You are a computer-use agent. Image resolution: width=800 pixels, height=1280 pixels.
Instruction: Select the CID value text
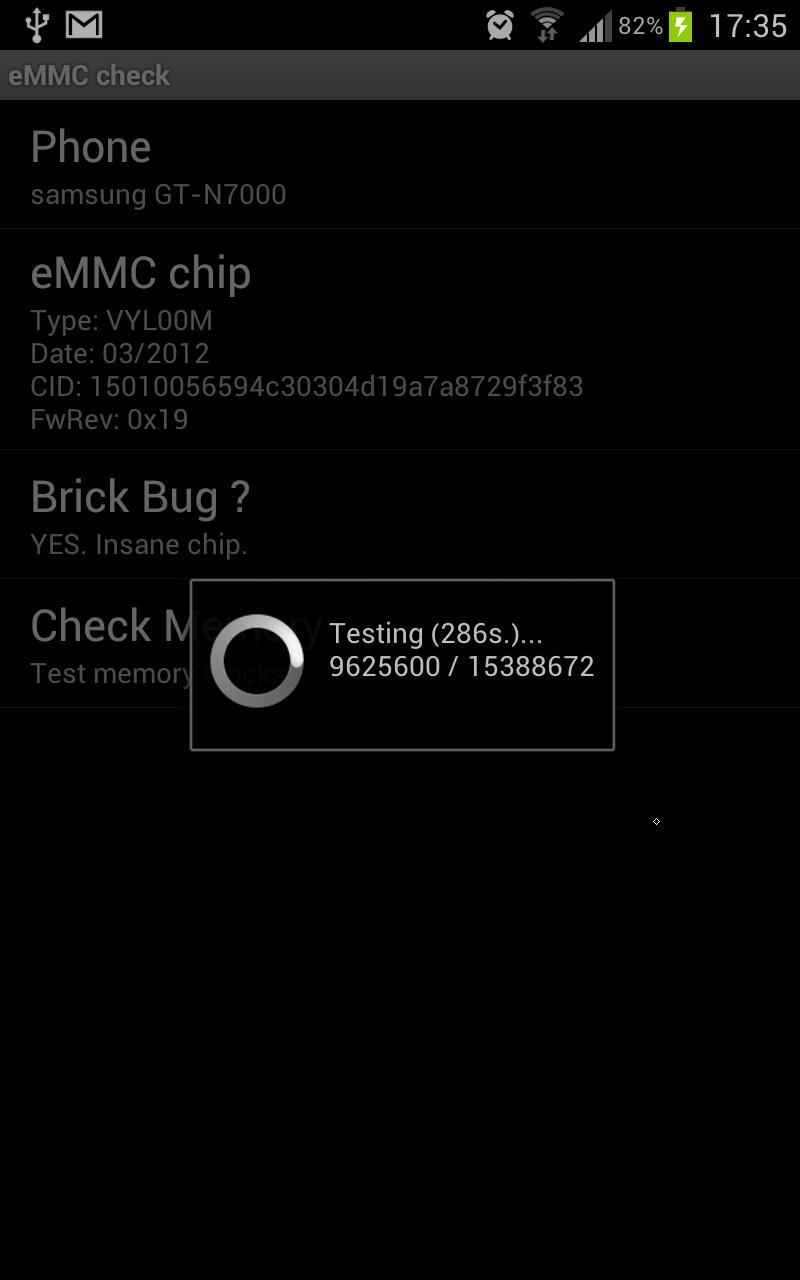click(307, 386)
